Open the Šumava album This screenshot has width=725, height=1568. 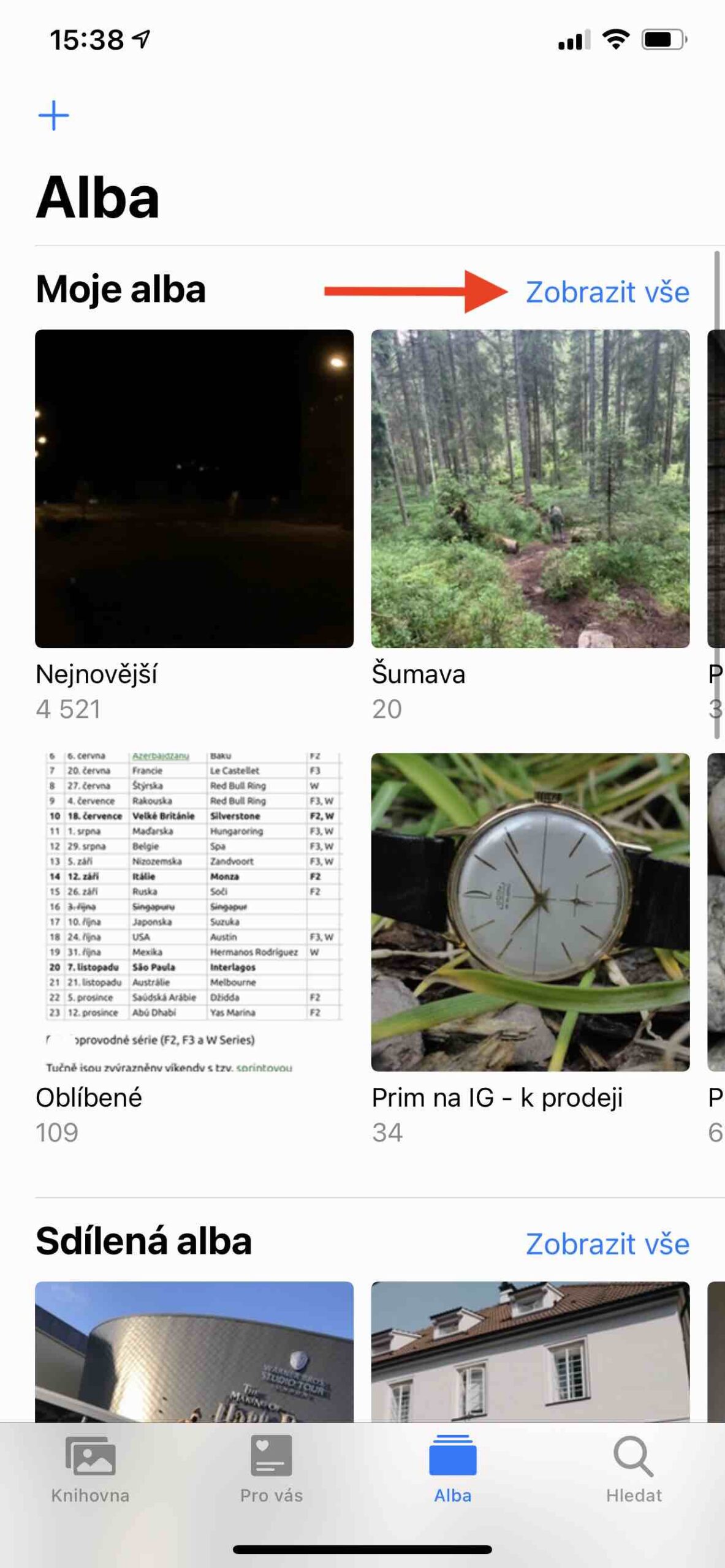click(530, 488)
